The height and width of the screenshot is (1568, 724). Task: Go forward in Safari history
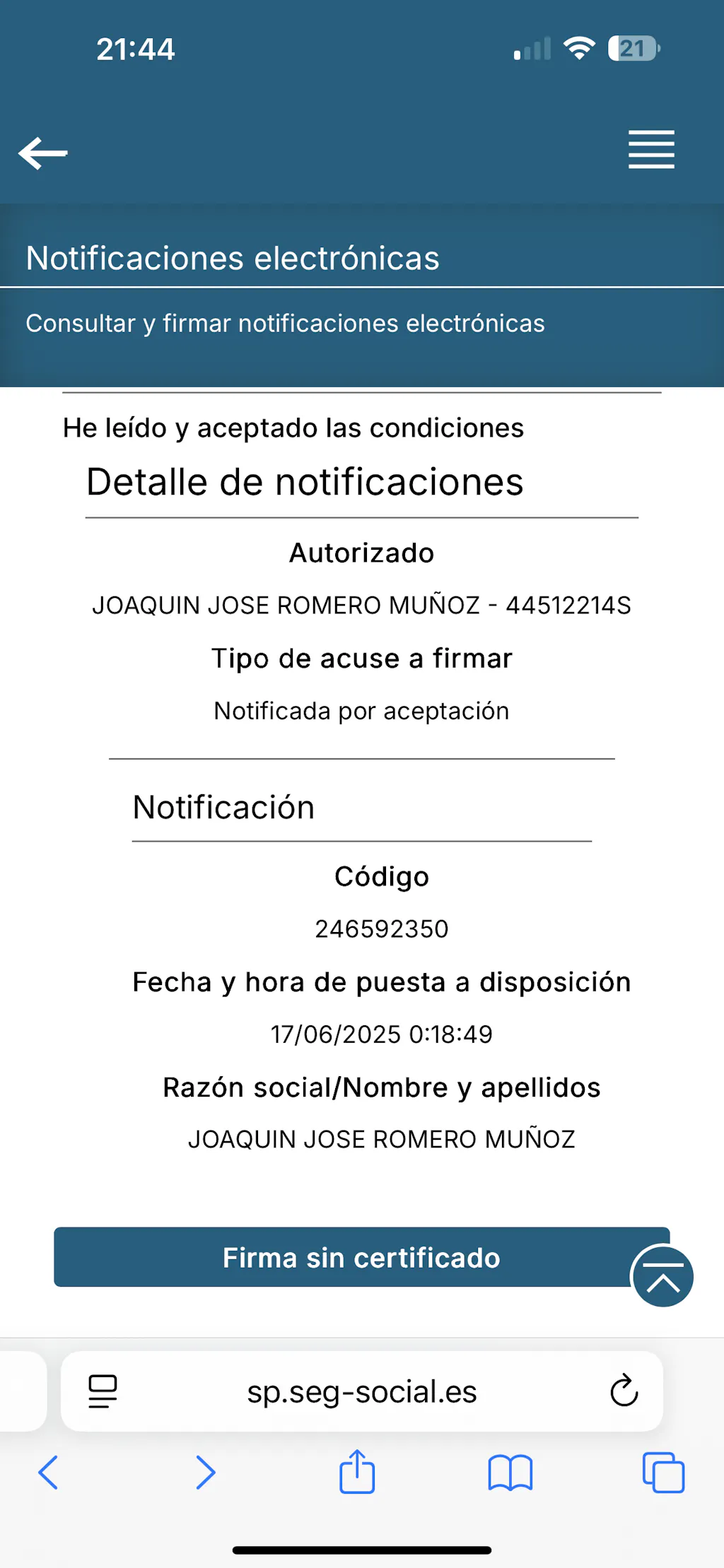point(205,1473)
